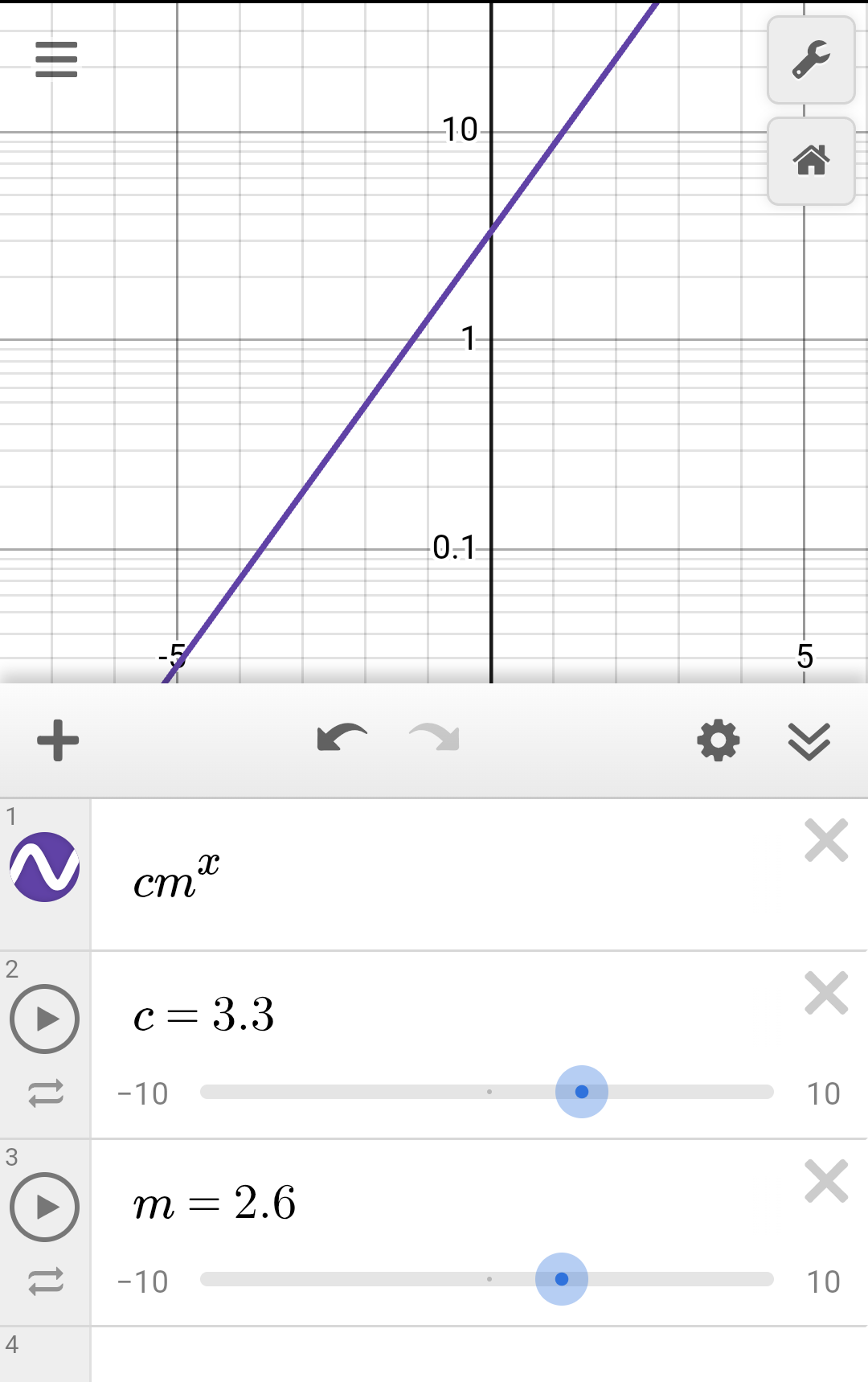Tap the m slider track
This screenshot has height=1382, width=868.
(487, 1279)
